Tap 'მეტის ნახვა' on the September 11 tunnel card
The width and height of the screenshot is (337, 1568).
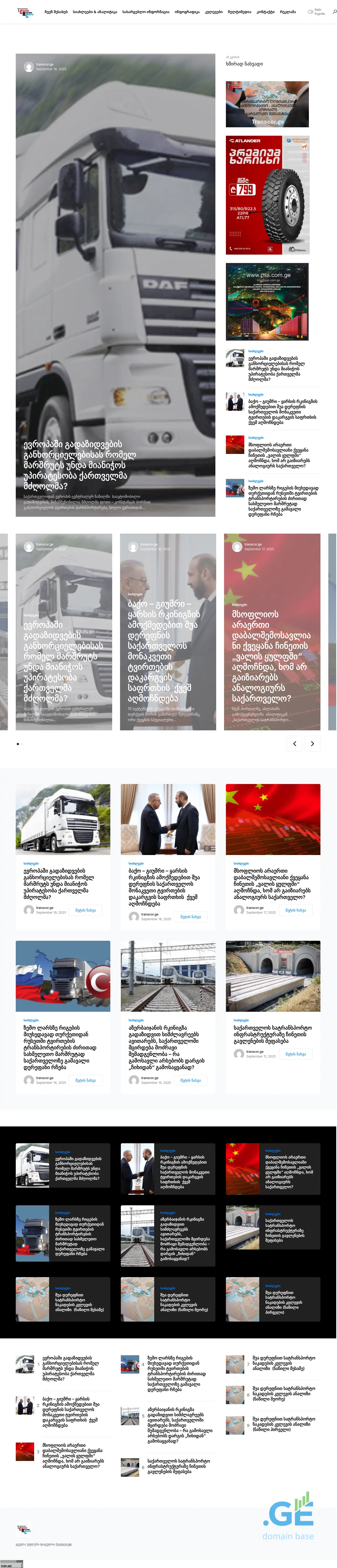296,1054
